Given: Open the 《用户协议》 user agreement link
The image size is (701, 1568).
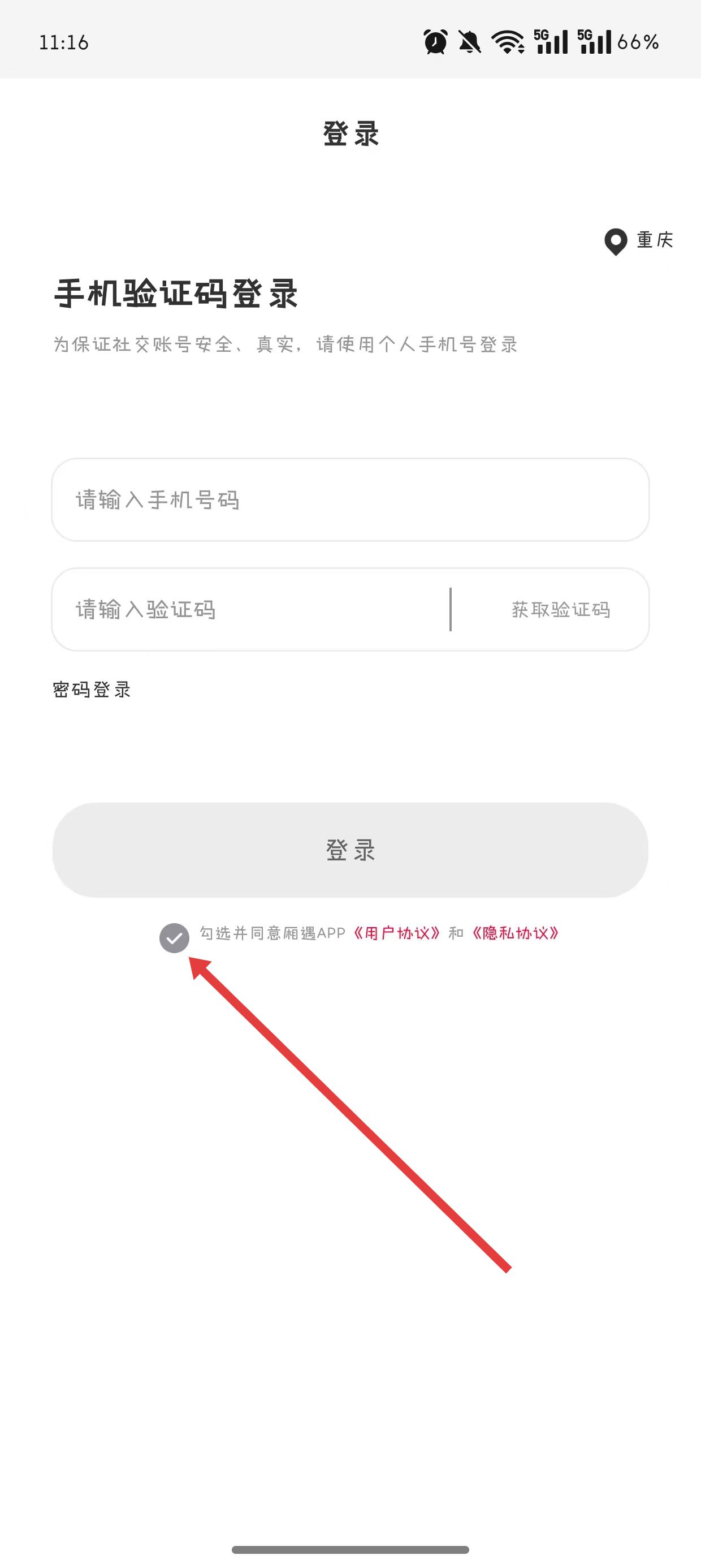Looking at the screenshot, I should point(396,933).
